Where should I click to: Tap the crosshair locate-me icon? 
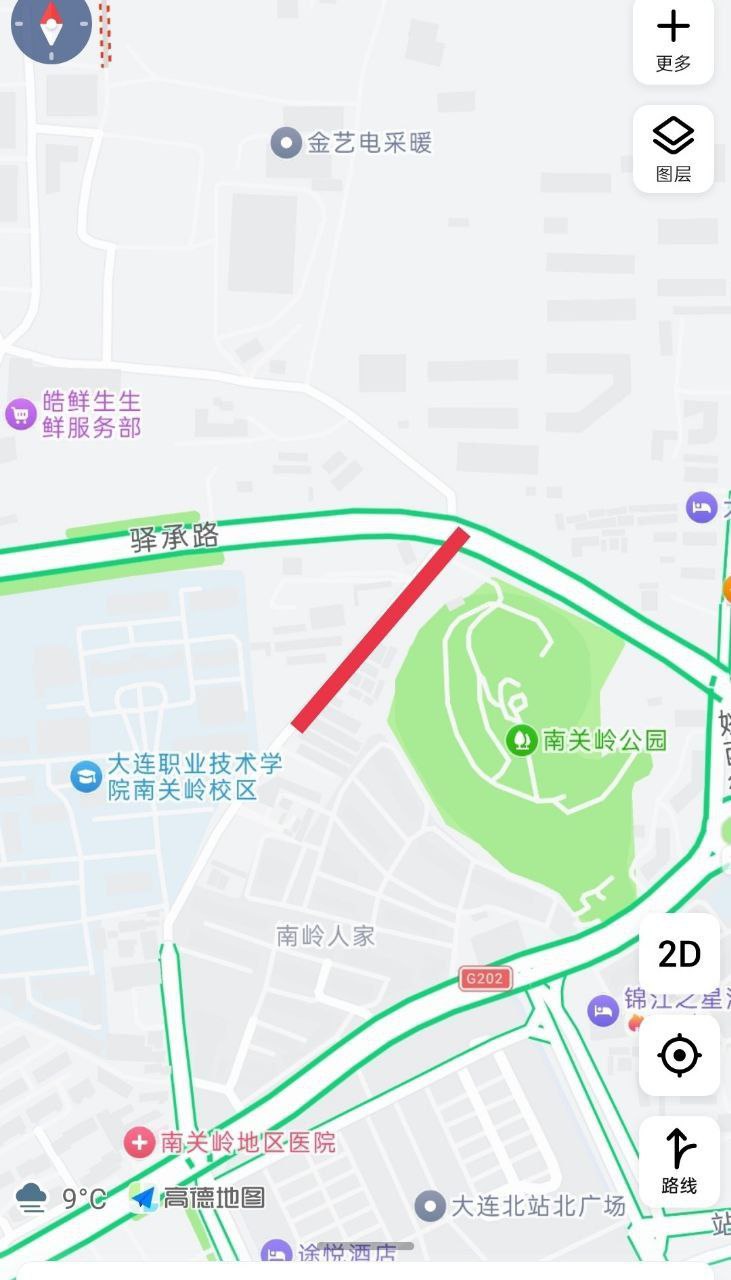(x=679, y=1055)
